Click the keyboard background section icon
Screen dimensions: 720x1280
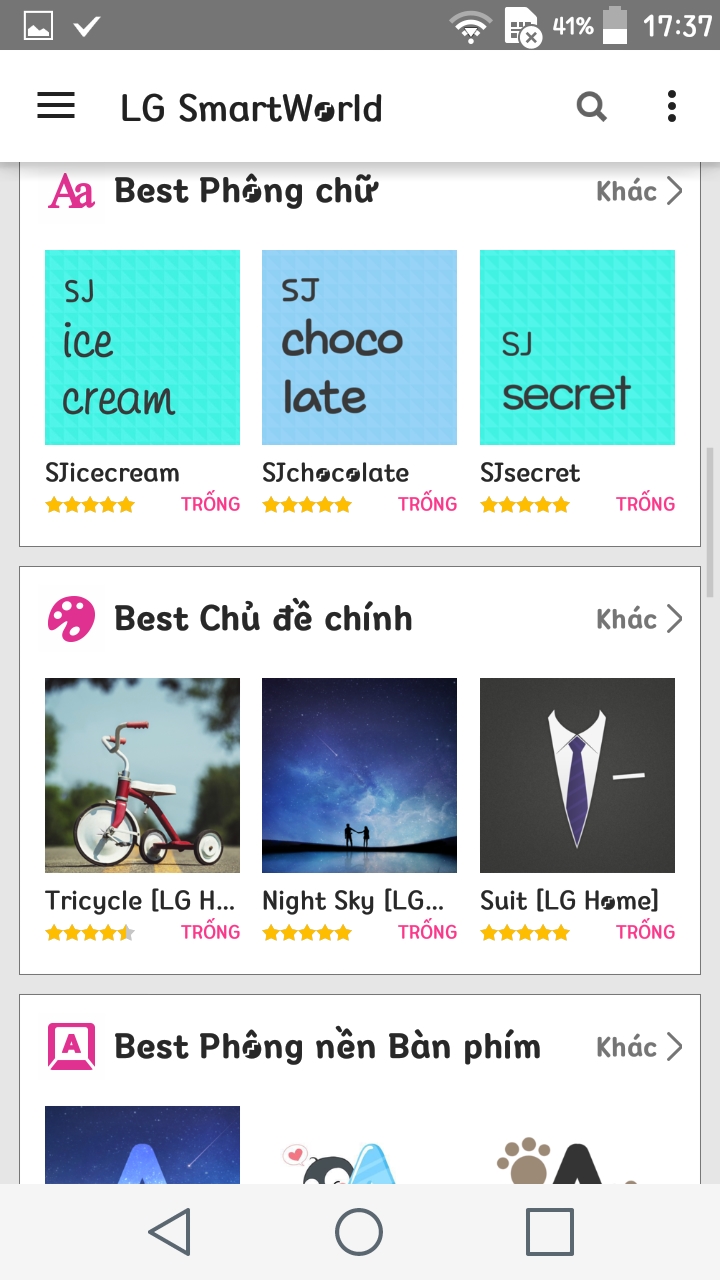[71, 1046]
